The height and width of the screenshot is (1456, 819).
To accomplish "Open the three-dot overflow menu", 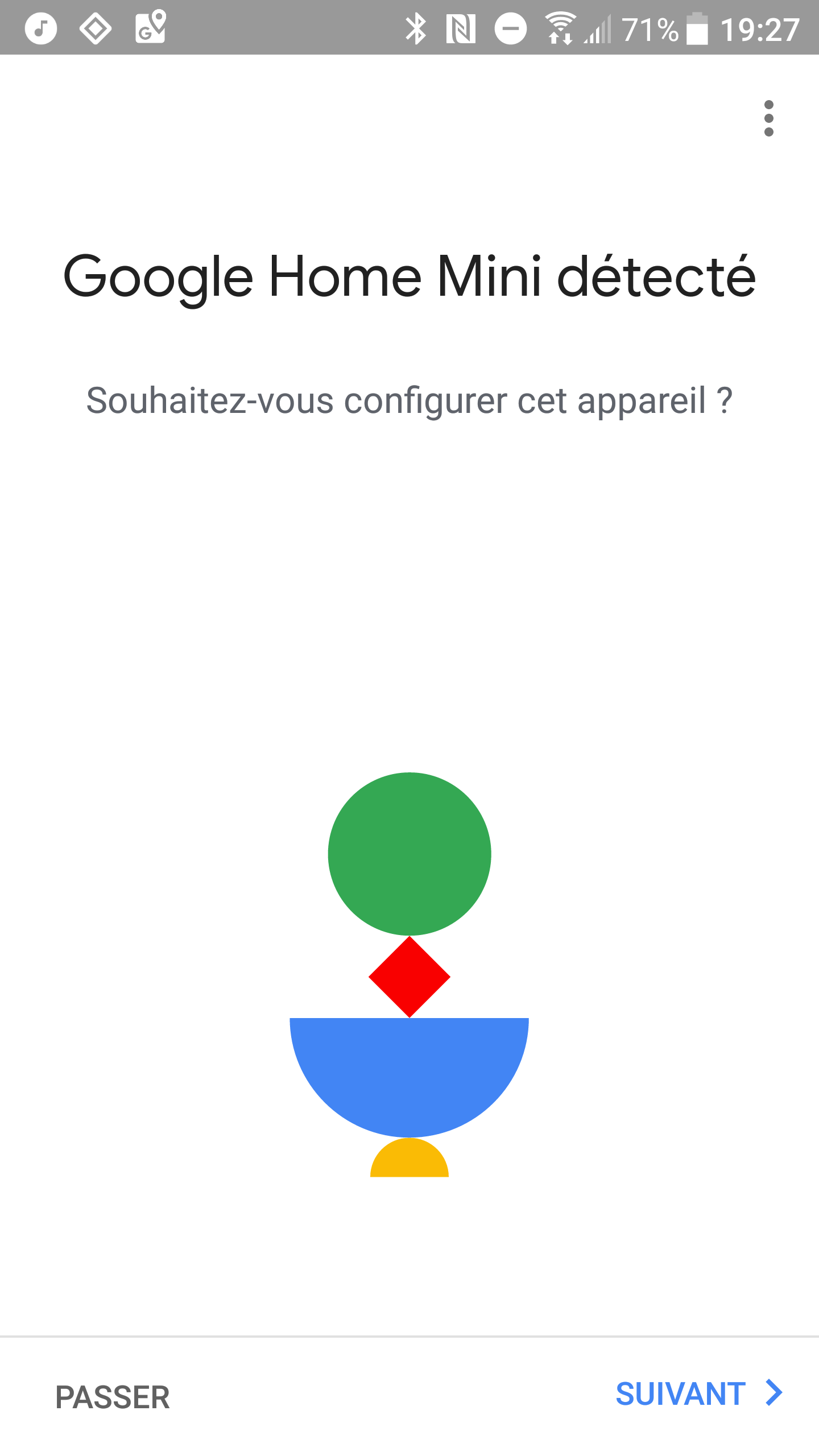I will pyautogui.click(x=769, y=118).
